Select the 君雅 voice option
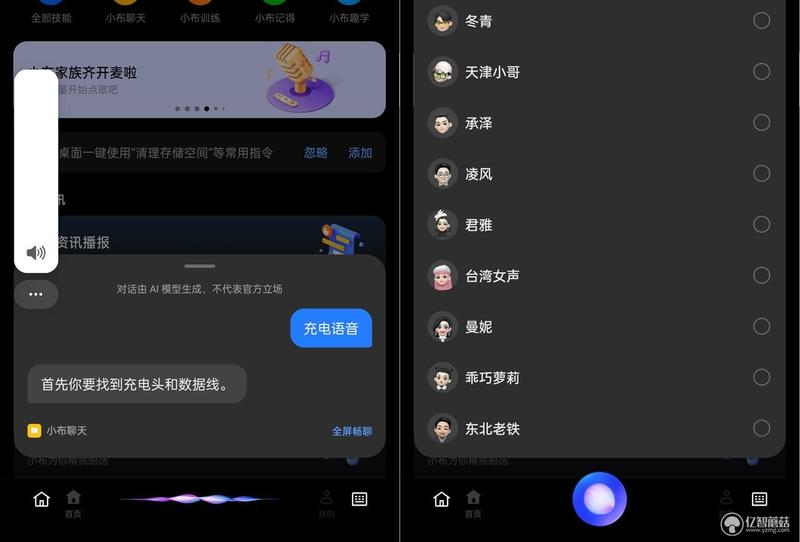Viewport: 800px width, 542px height. [x=761, y=225]
